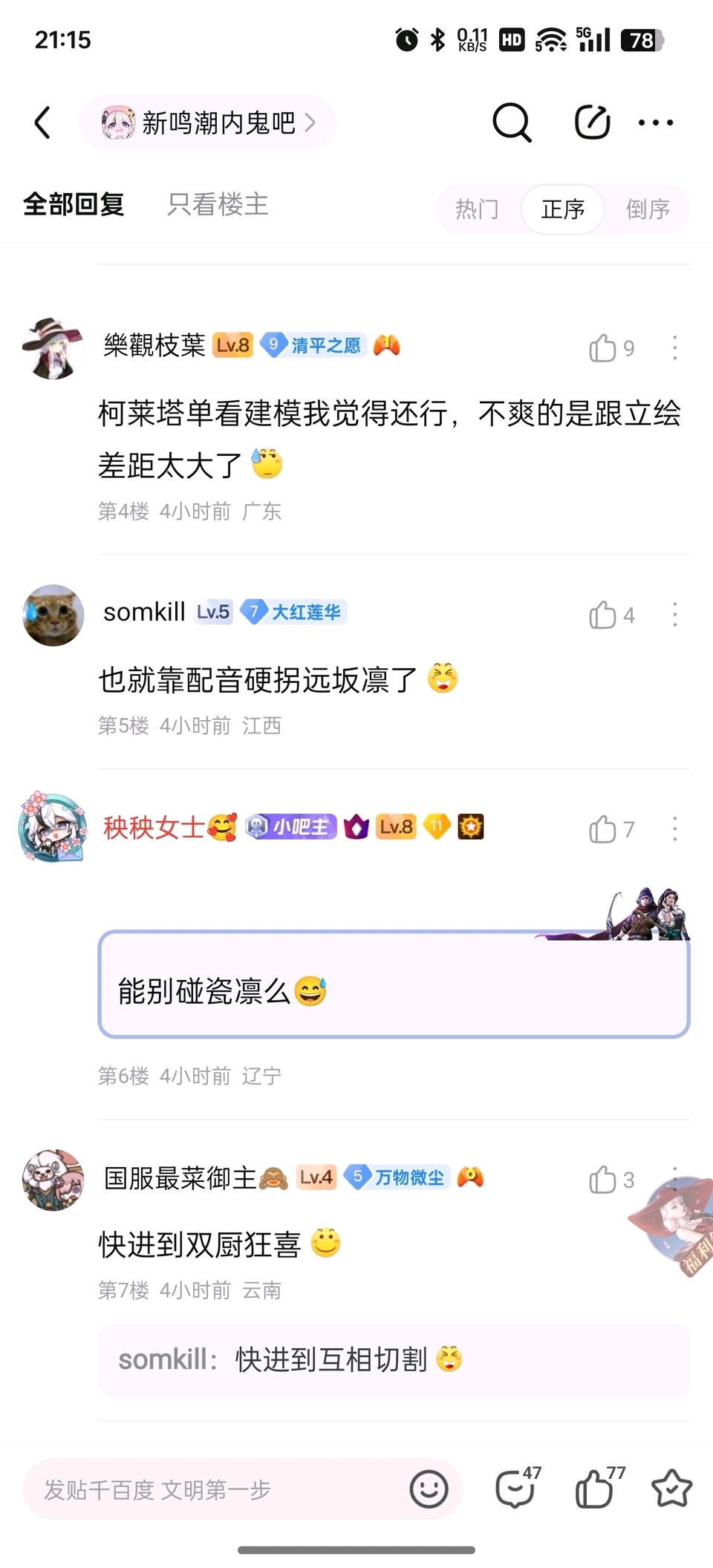Like somkill's 5楼 reply
The height and width of the screenshot is (1568, 713).
[603, 615]
